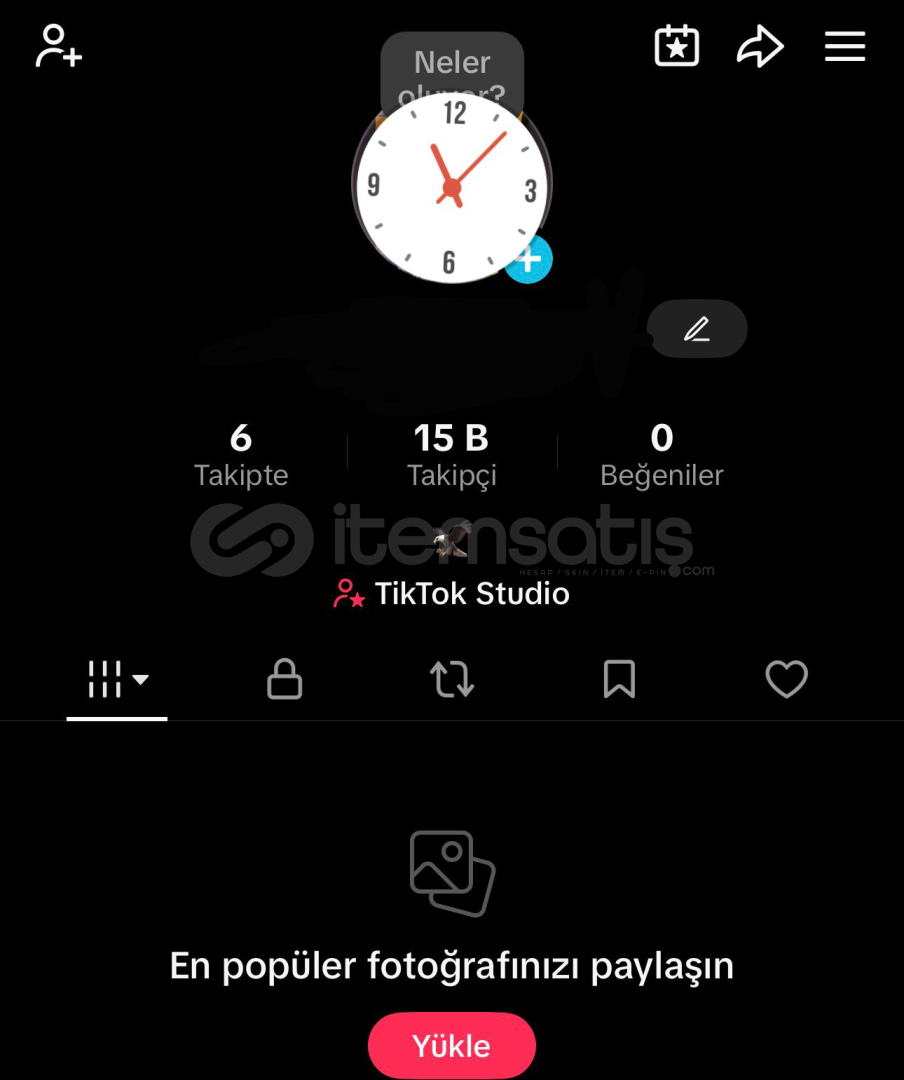View the 6 Takipte list
904x1080 pixels.
click(241, 455)
